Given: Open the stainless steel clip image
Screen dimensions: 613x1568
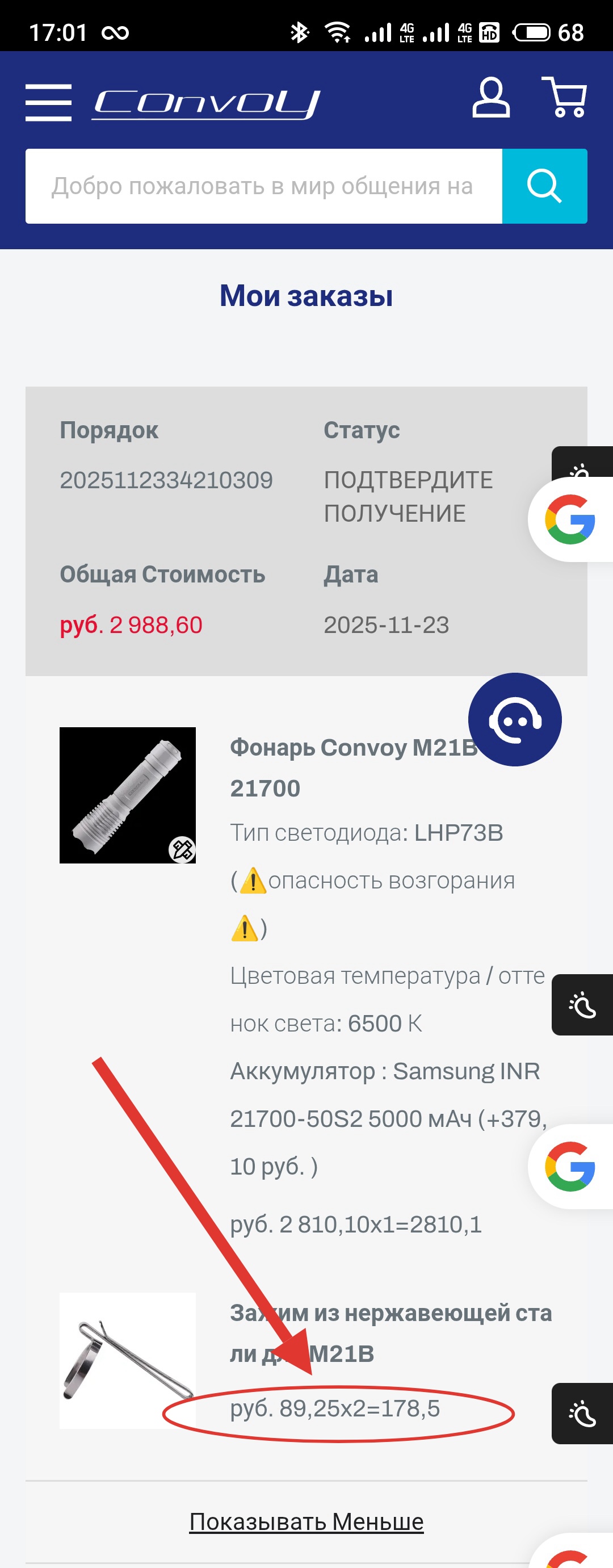Looking at the screenshot, I should [x=127, y=1360].
